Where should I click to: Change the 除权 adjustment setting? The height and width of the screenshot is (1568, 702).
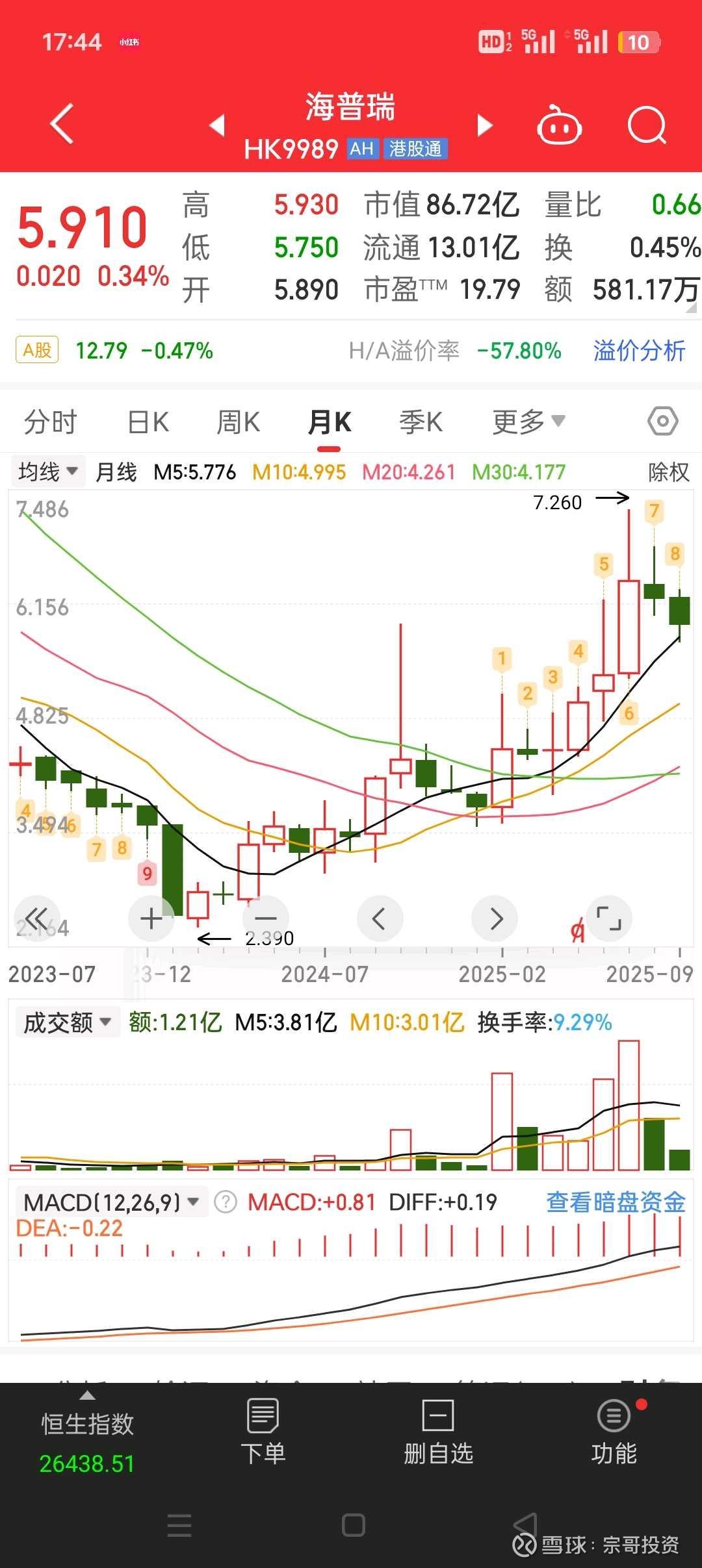tap(668, 472)
